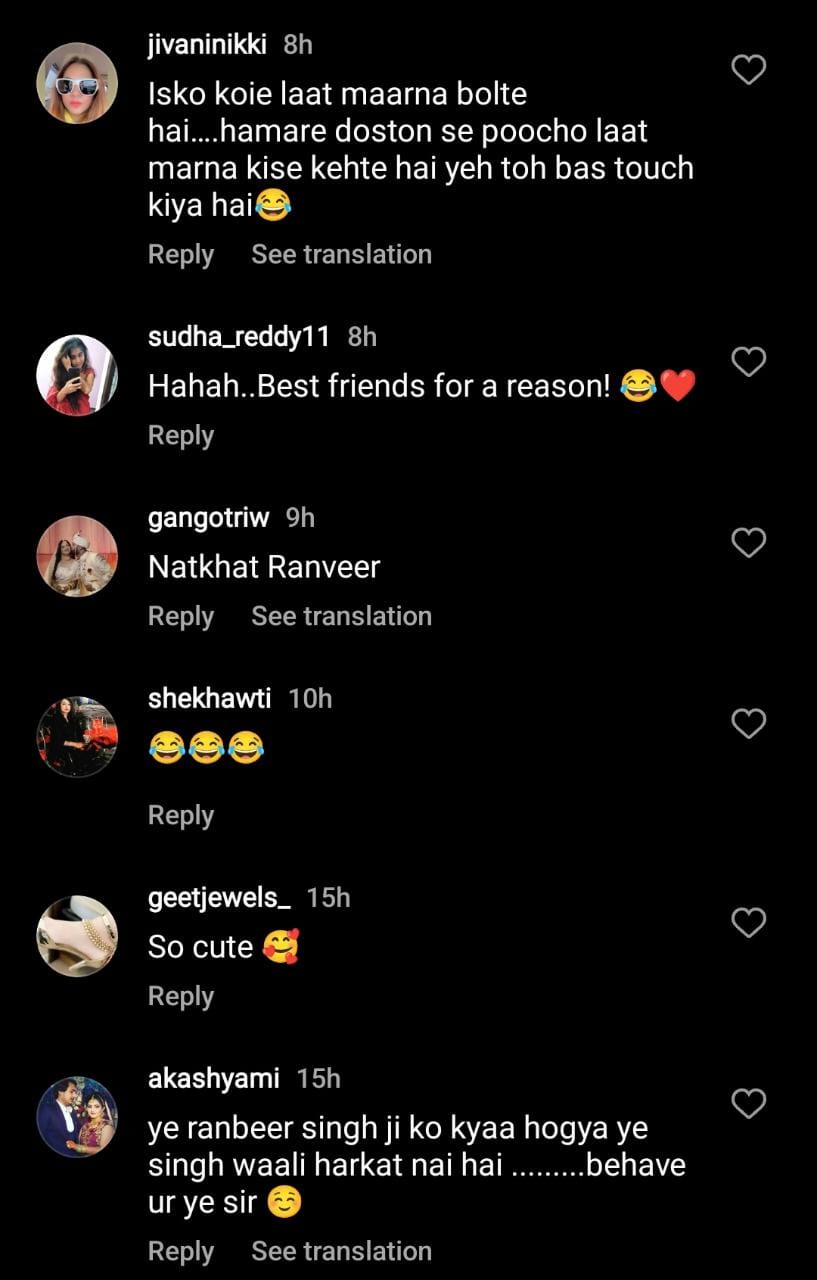
Task: Reply to shekhawti's comment
Action: [x=181, y=815]
